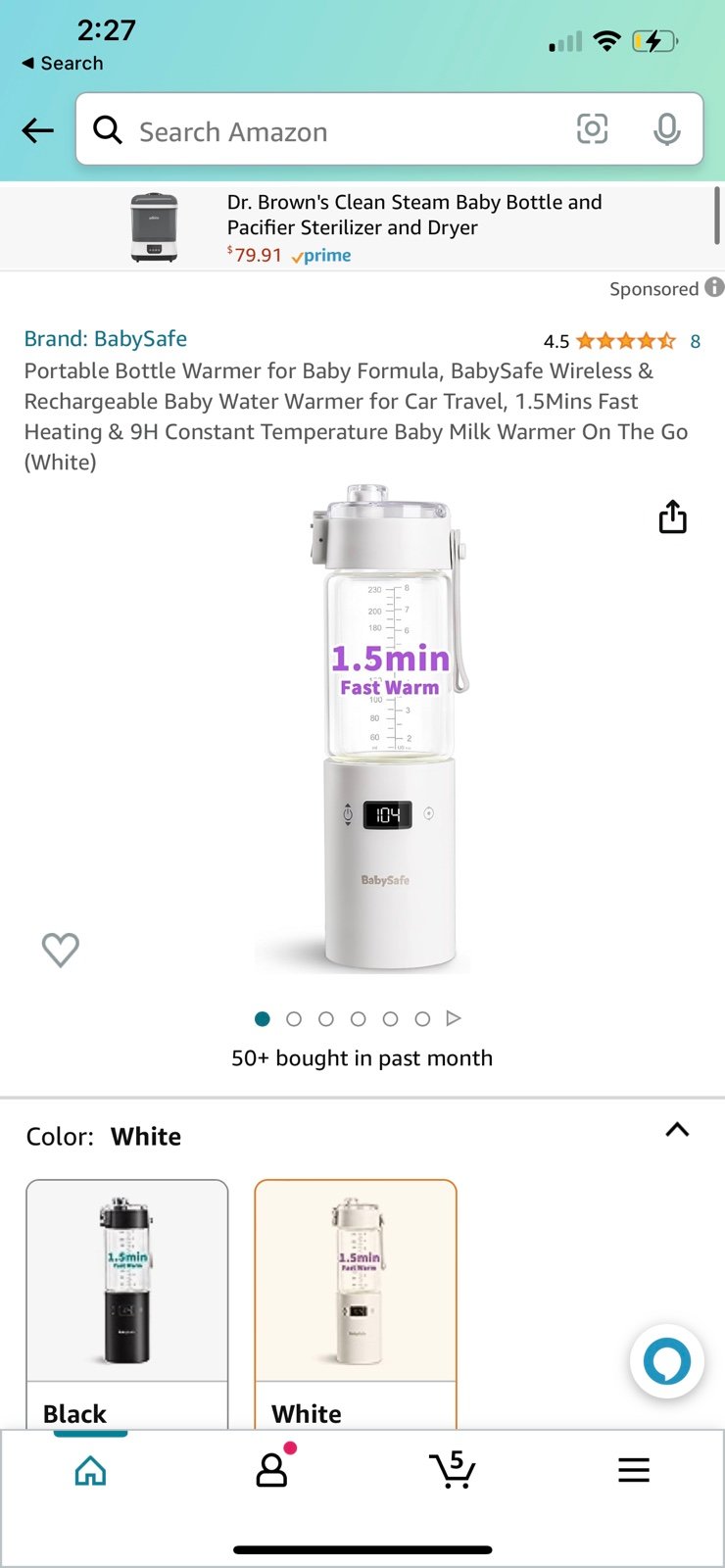Open camera lens search
Screen dimensions: 725x1568
point(592,128)
